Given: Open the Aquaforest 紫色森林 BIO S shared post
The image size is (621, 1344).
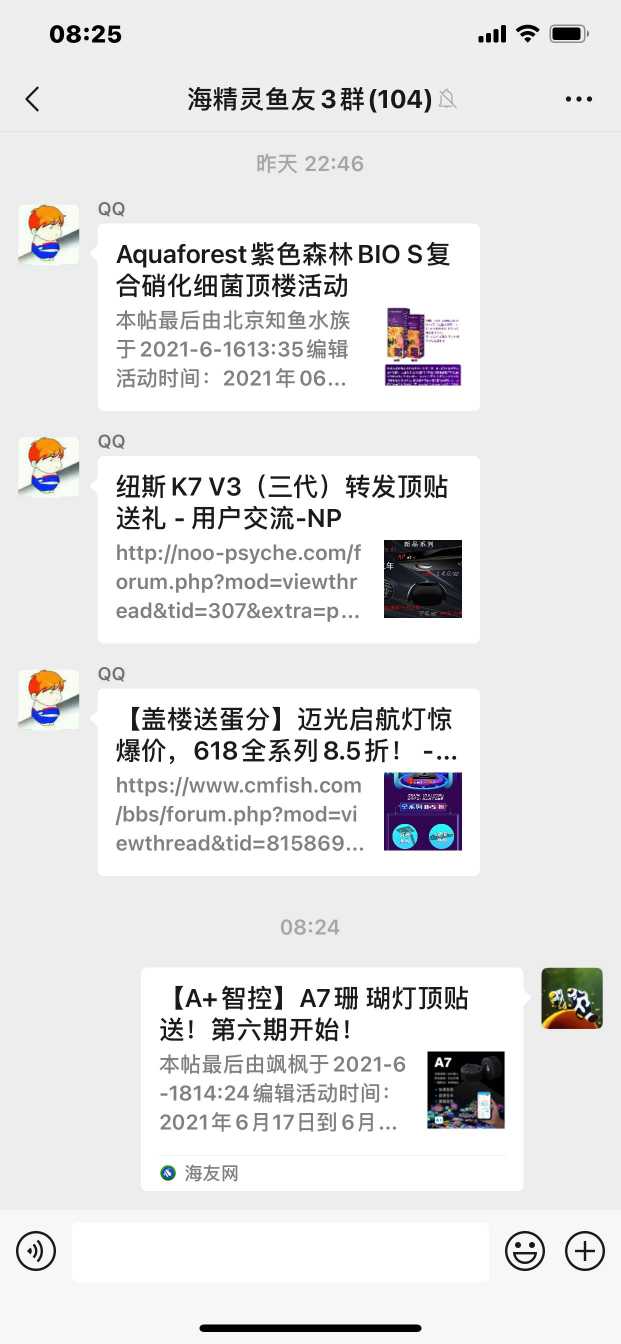Looking at the screenshot, I should [288, 317].
